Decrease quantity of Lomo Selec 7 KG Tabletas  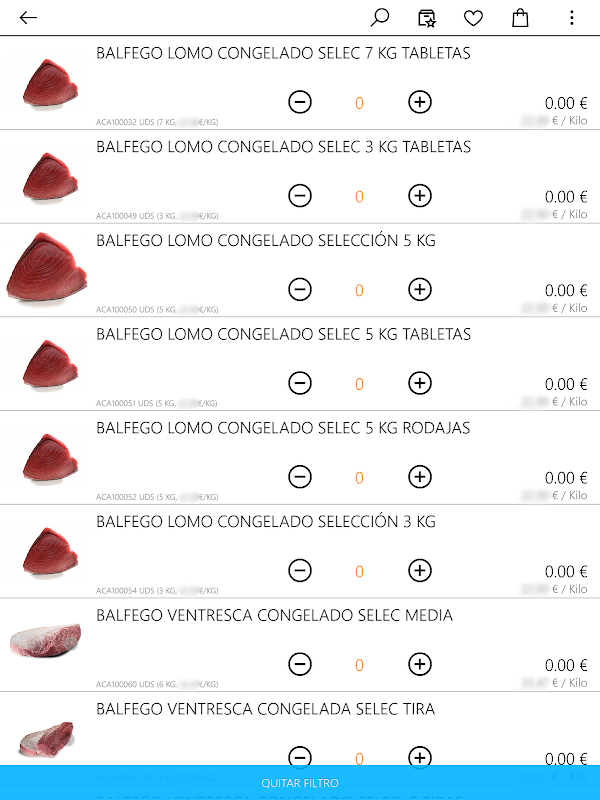pyautogui.click(x=300, y=102)
